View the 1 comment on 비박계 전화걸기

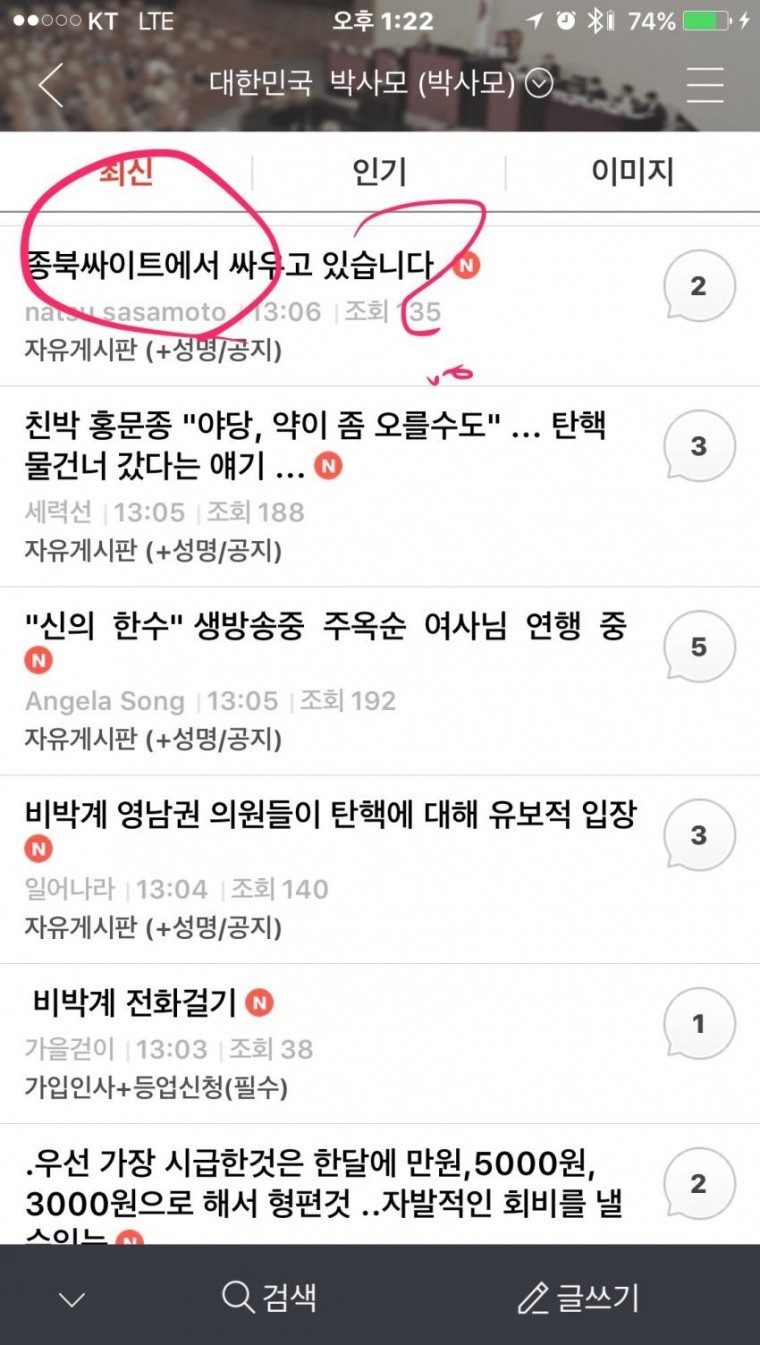pyautogui.click(x=699, y=1024)
